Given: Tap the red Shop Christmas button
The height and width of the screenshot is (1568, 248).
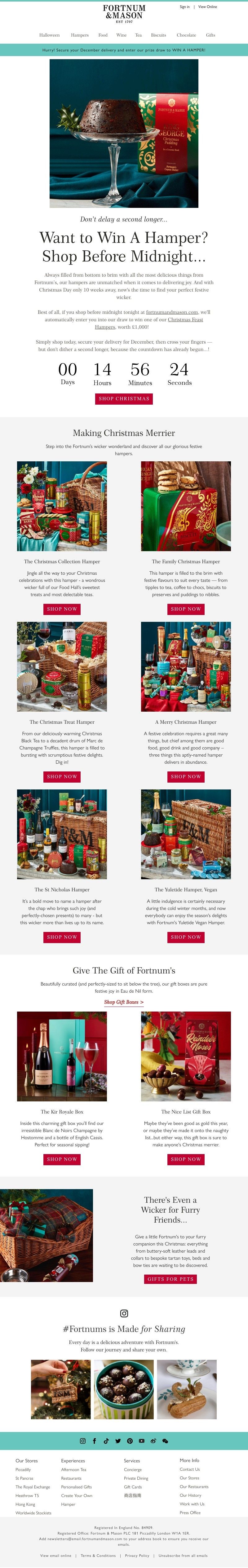Looking at the screenshot, I should point(124,399).
